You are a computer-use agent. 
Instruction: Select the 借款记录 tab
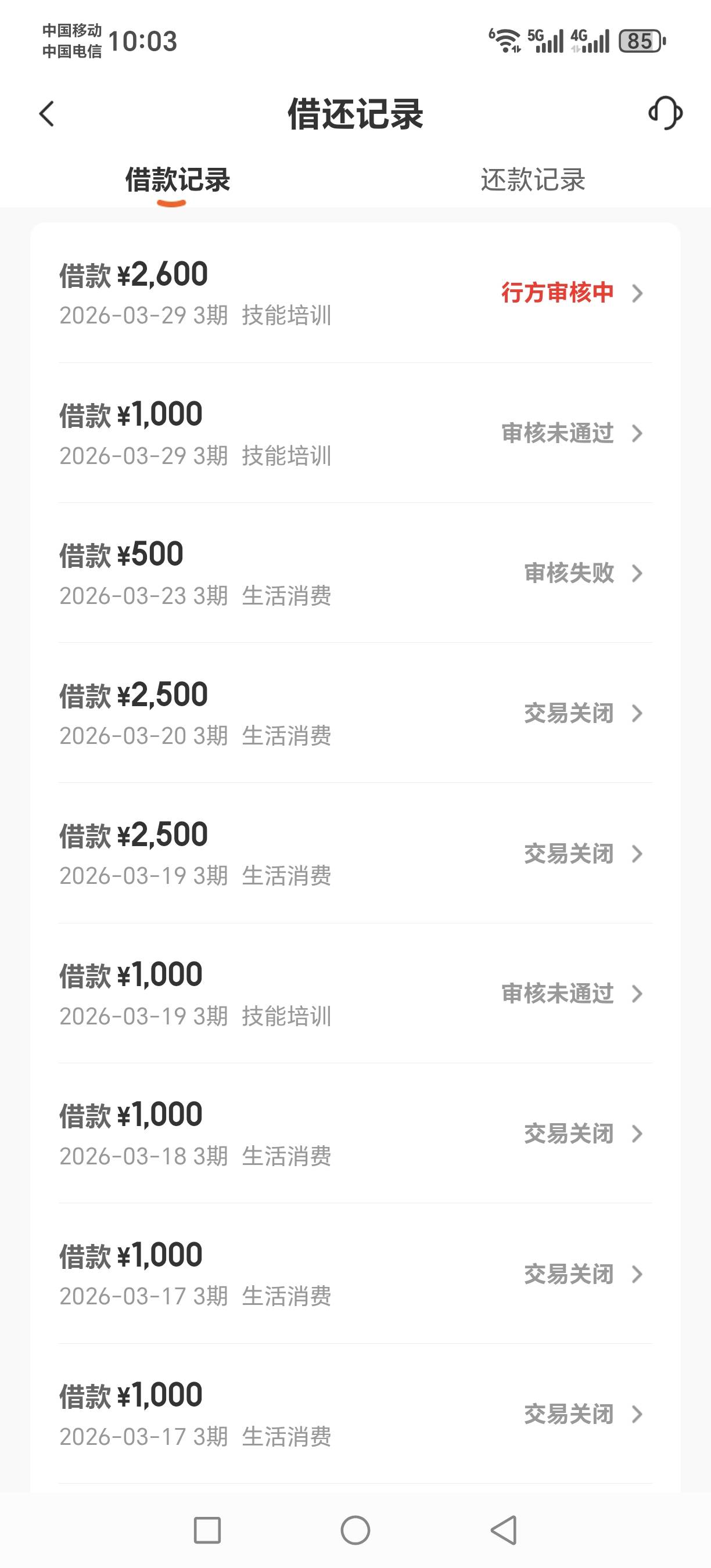pyautogui.click(x=177, y=180)
